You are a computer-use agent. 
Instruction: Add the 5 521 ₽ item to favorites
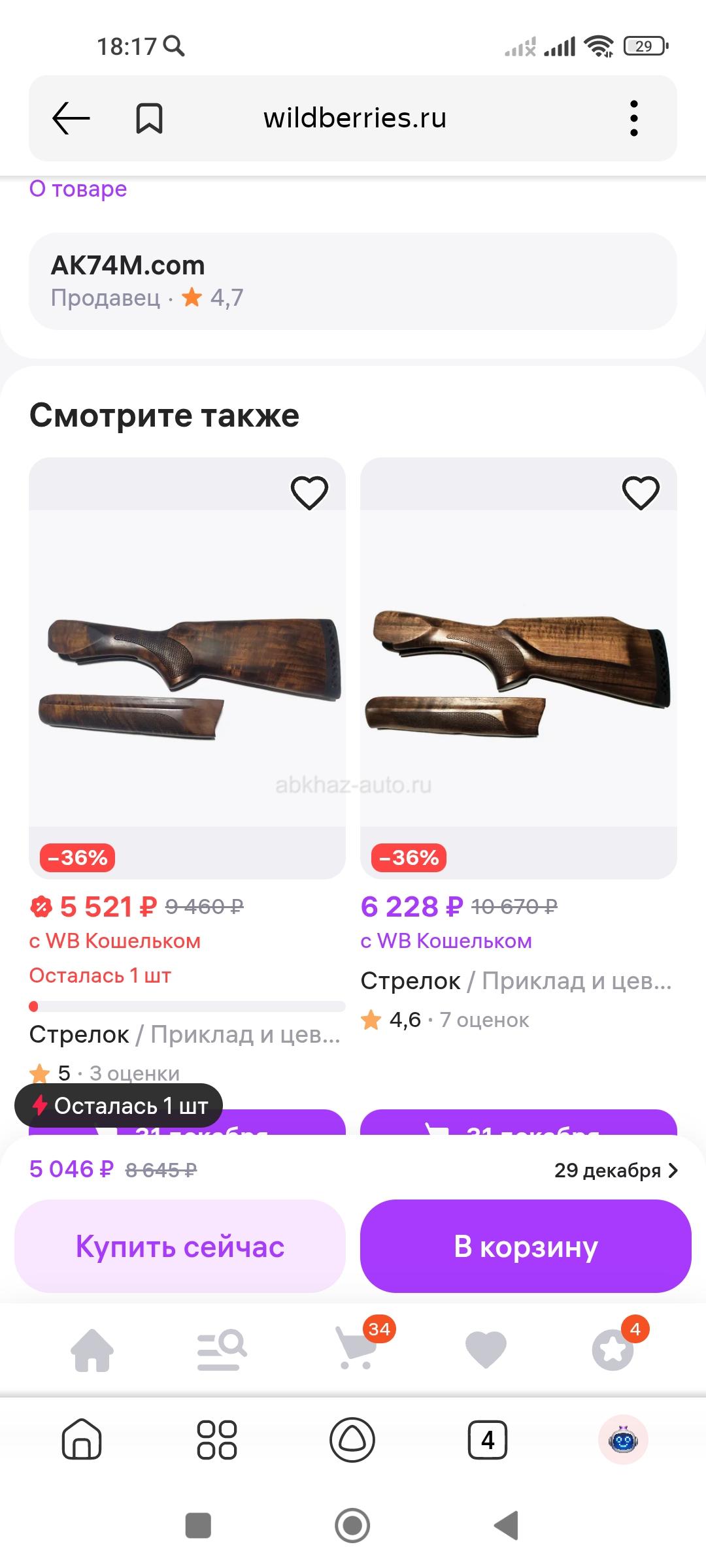coord(309,493)
